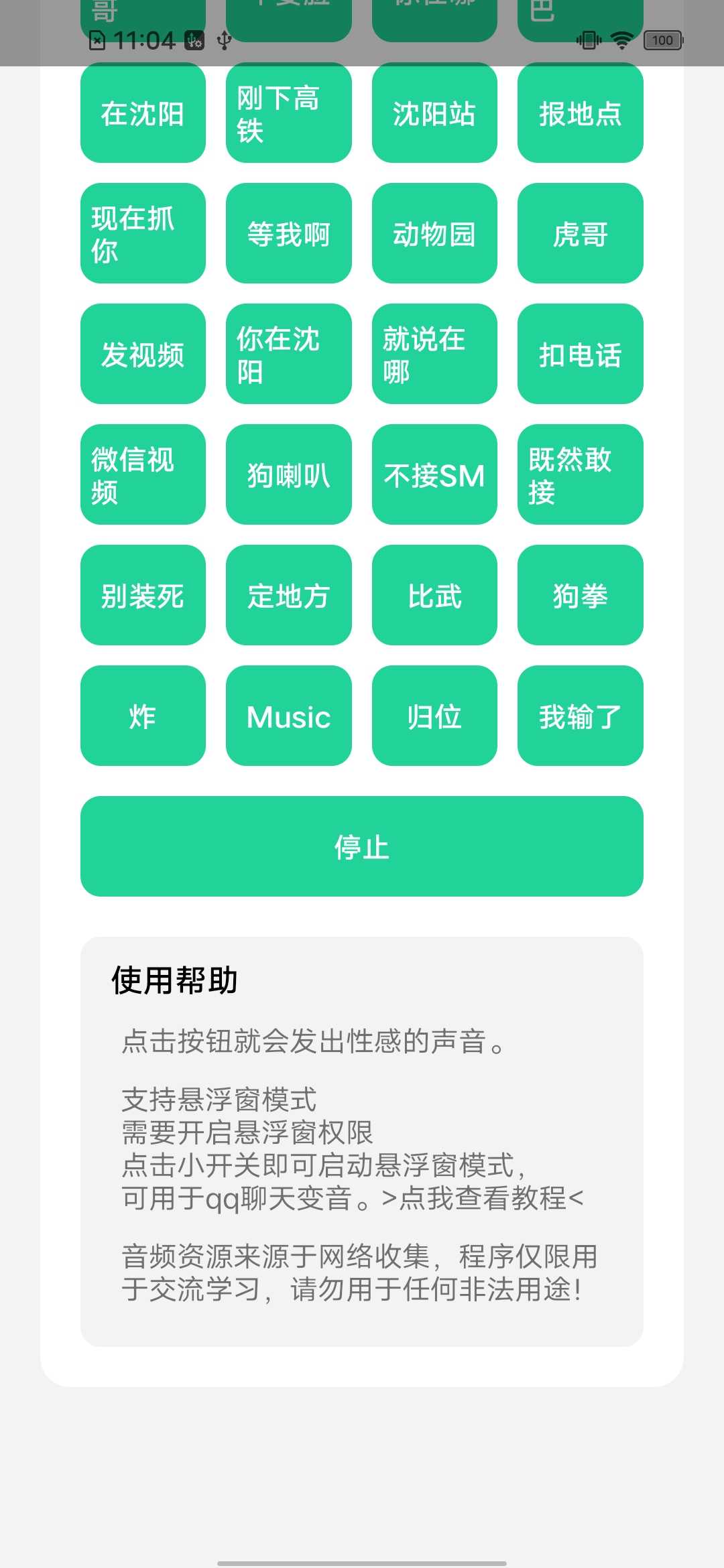
Task: Play the 发视频 sound button
Action: 142,354
